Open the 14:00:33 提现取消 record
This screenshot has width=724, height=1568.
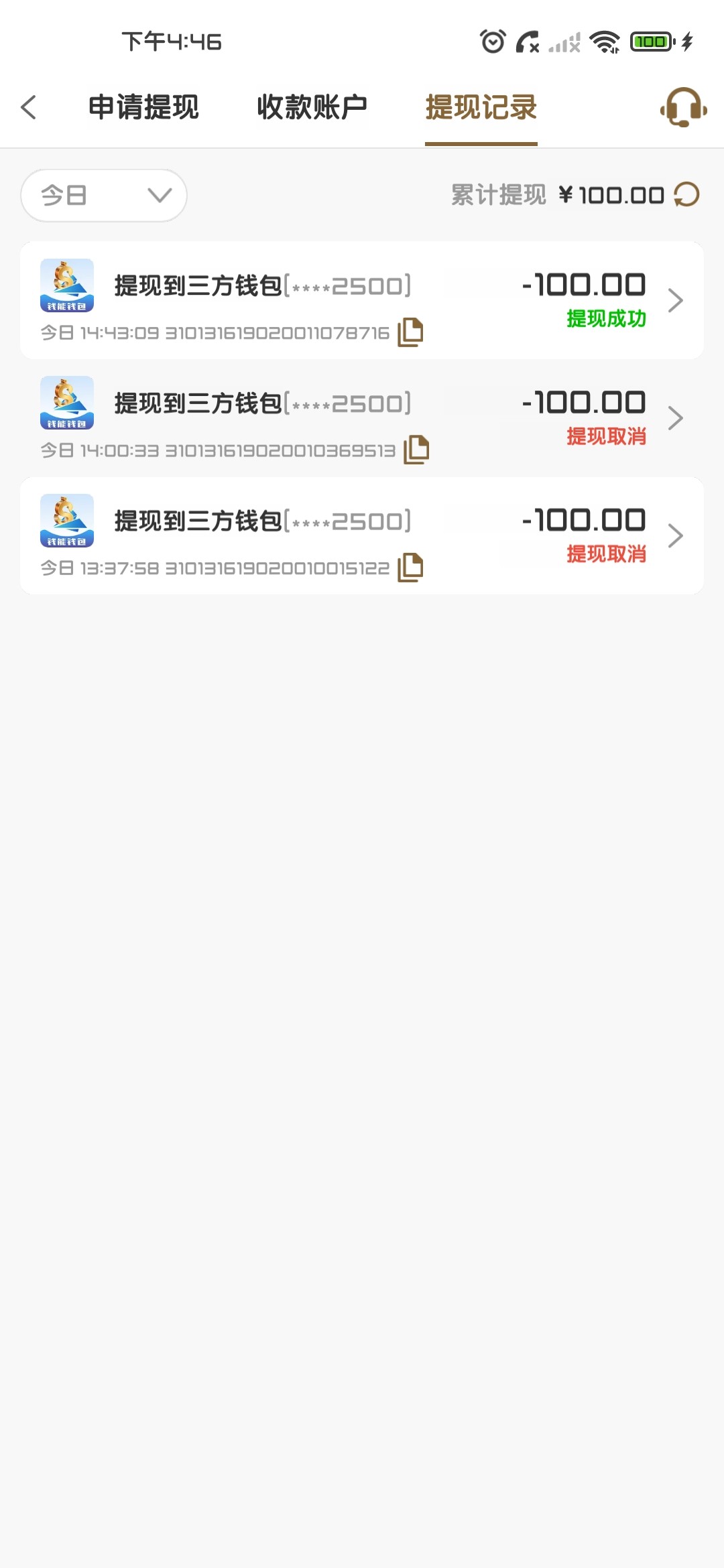point(362,417)
